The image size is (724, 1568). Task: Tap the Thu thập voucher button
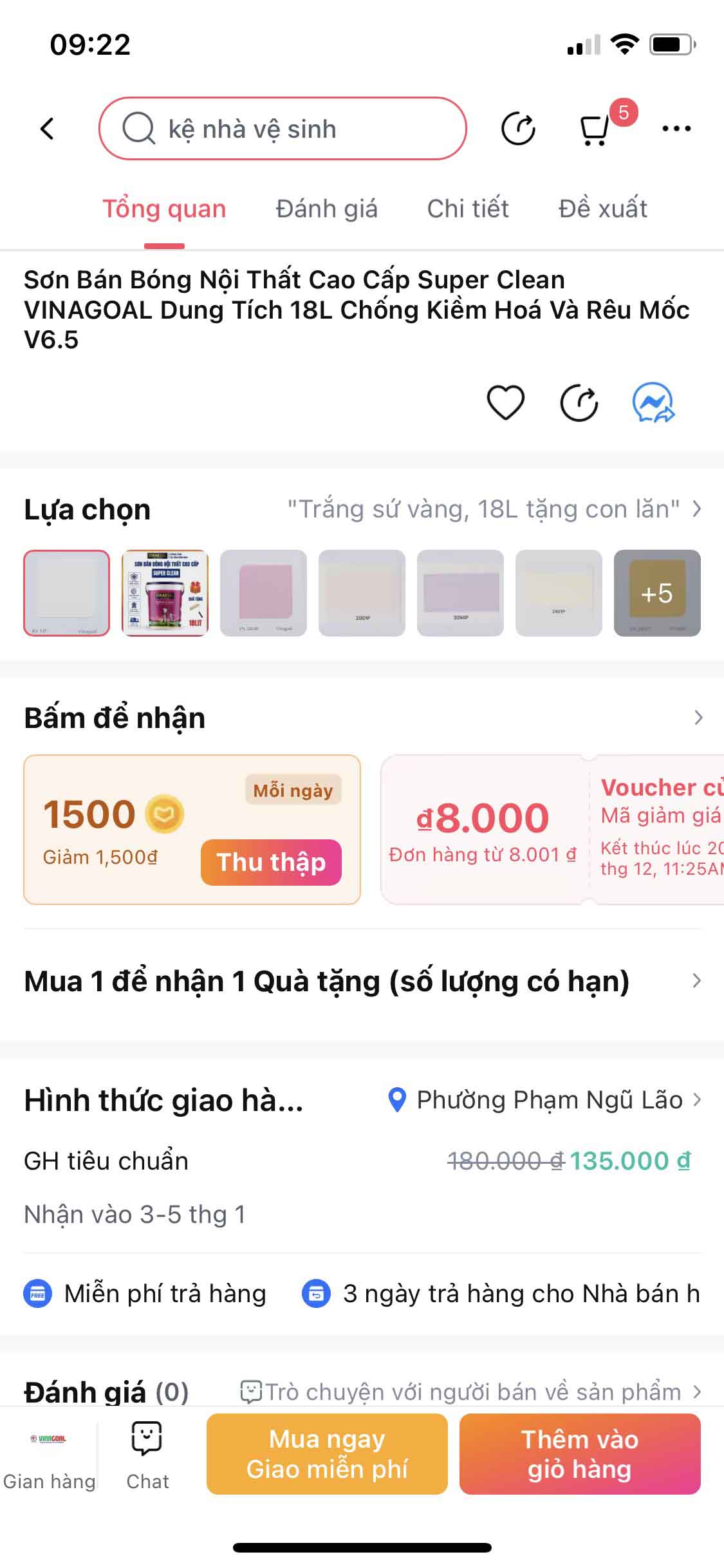(x=270, y=863)
